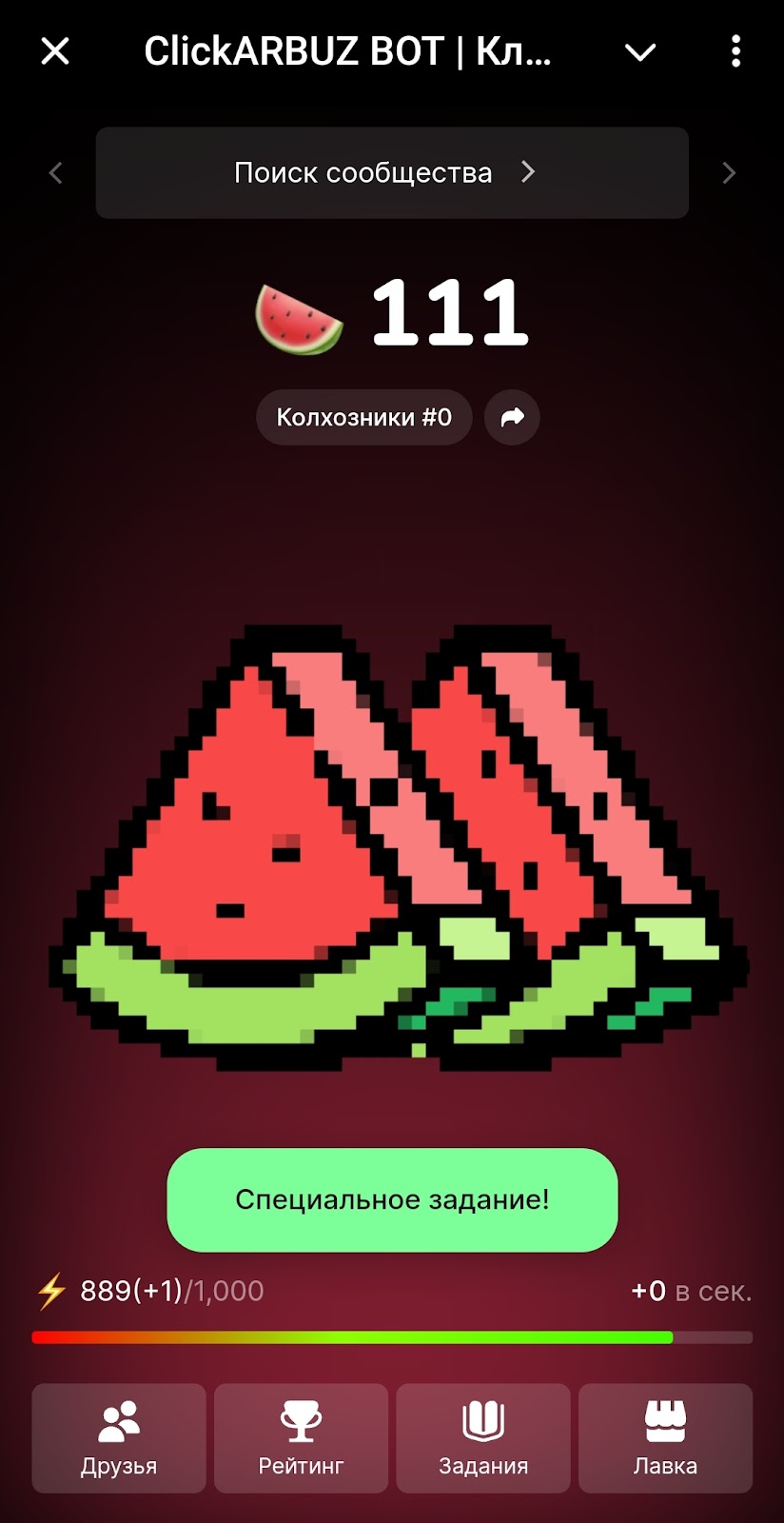Open the Рейтинг tab

pos(301,1437)
